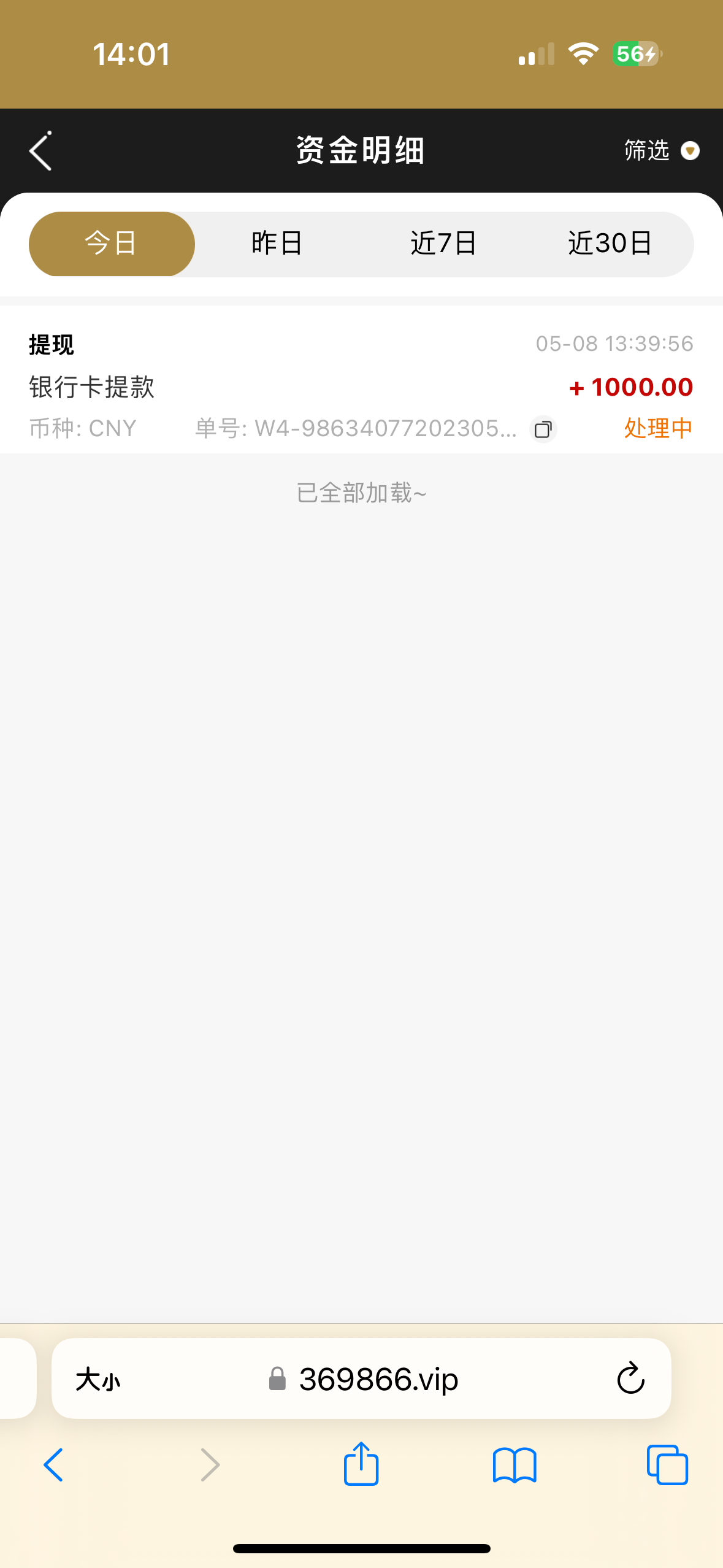
Task: Show records for 近30日
Action: (x=610, y=244)
